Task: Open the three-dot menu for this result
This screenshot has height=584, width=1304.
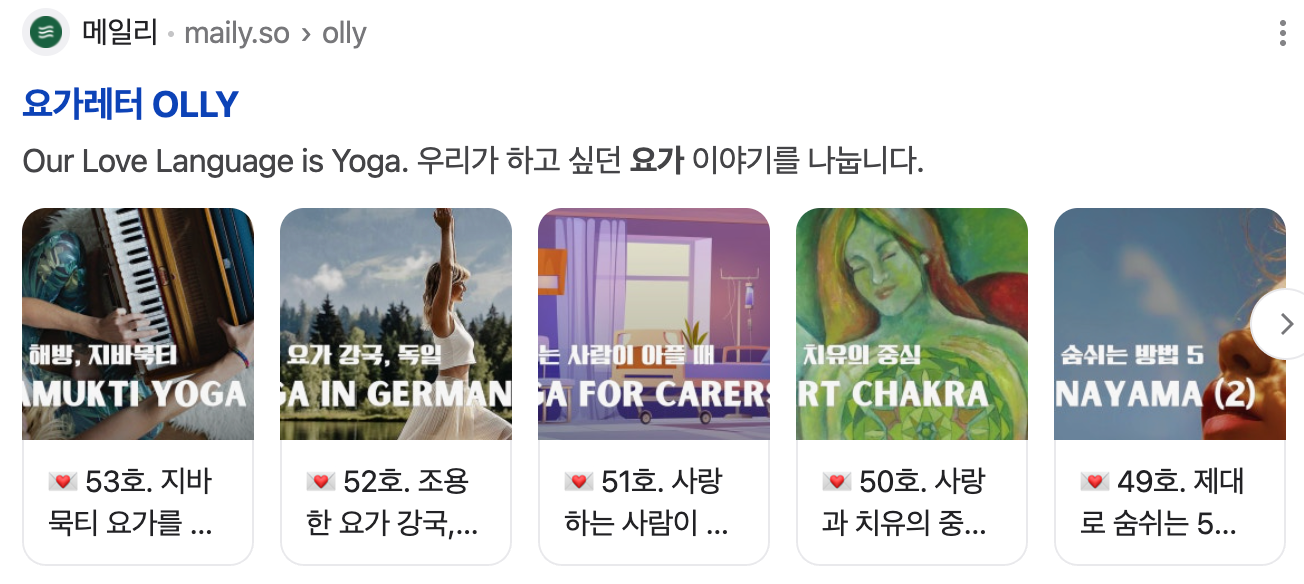Action: pos(1282,33)
